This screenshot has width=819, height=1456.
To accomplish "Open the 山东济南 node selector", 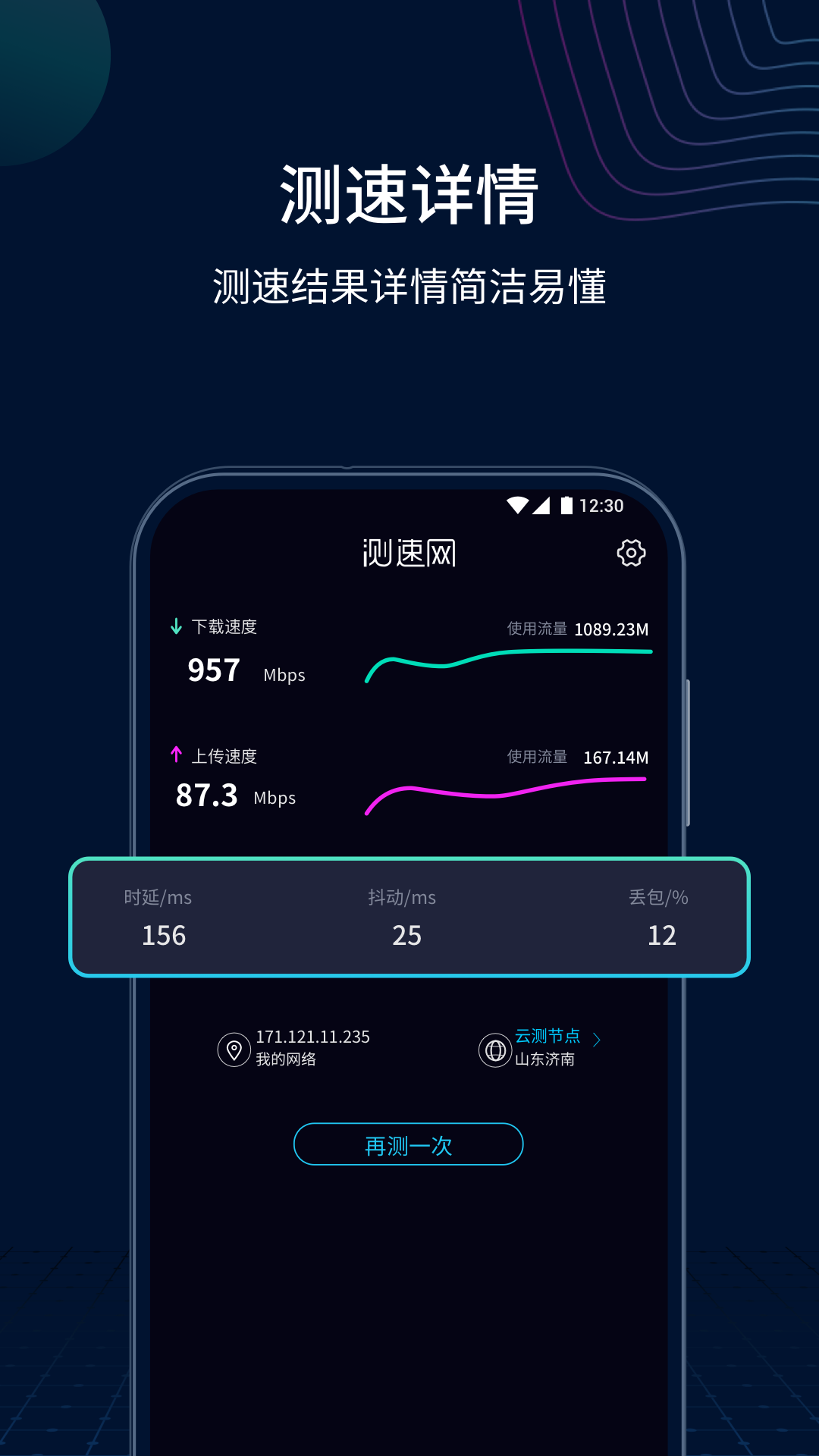I will [546, 1059].
